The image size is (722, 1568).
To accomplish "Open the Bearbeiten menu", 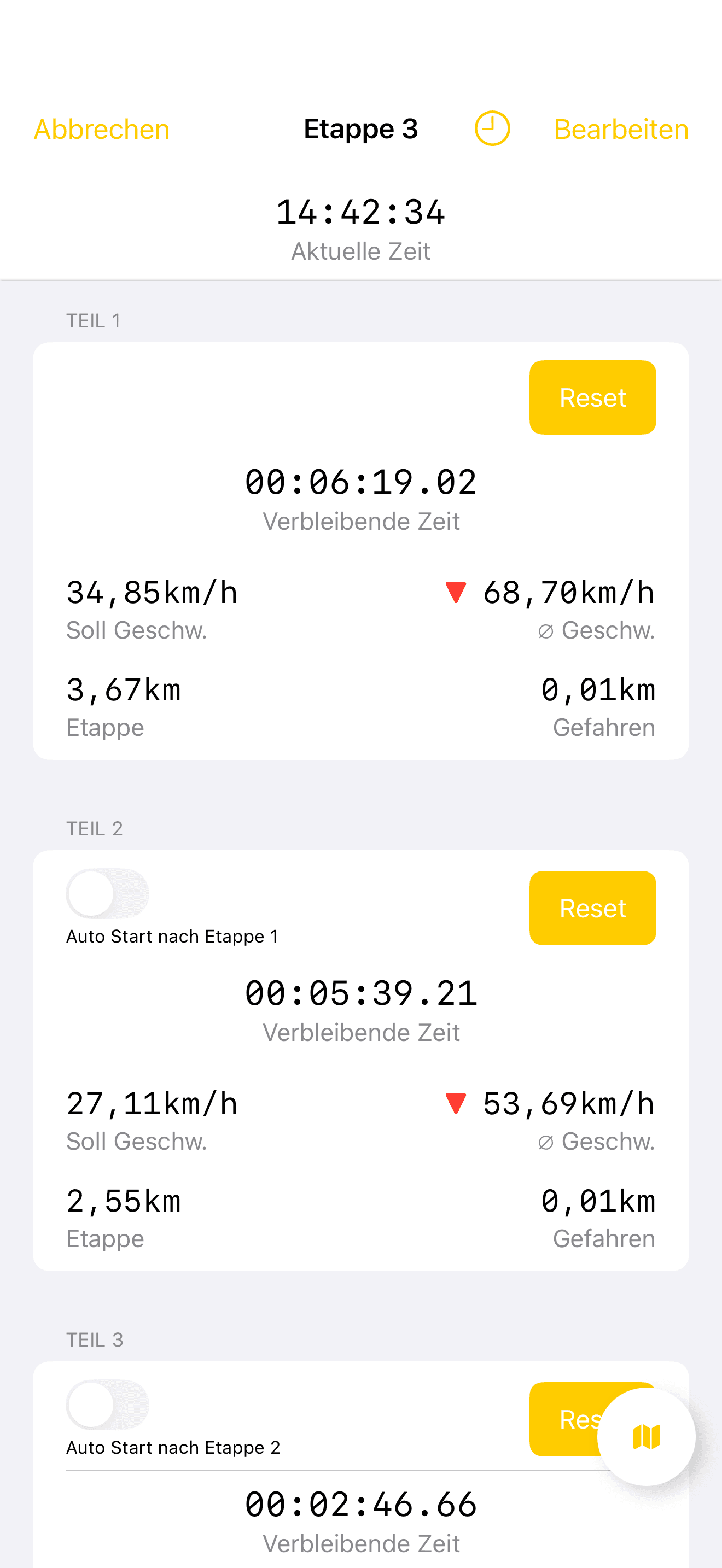I will (x=621, y=128).
